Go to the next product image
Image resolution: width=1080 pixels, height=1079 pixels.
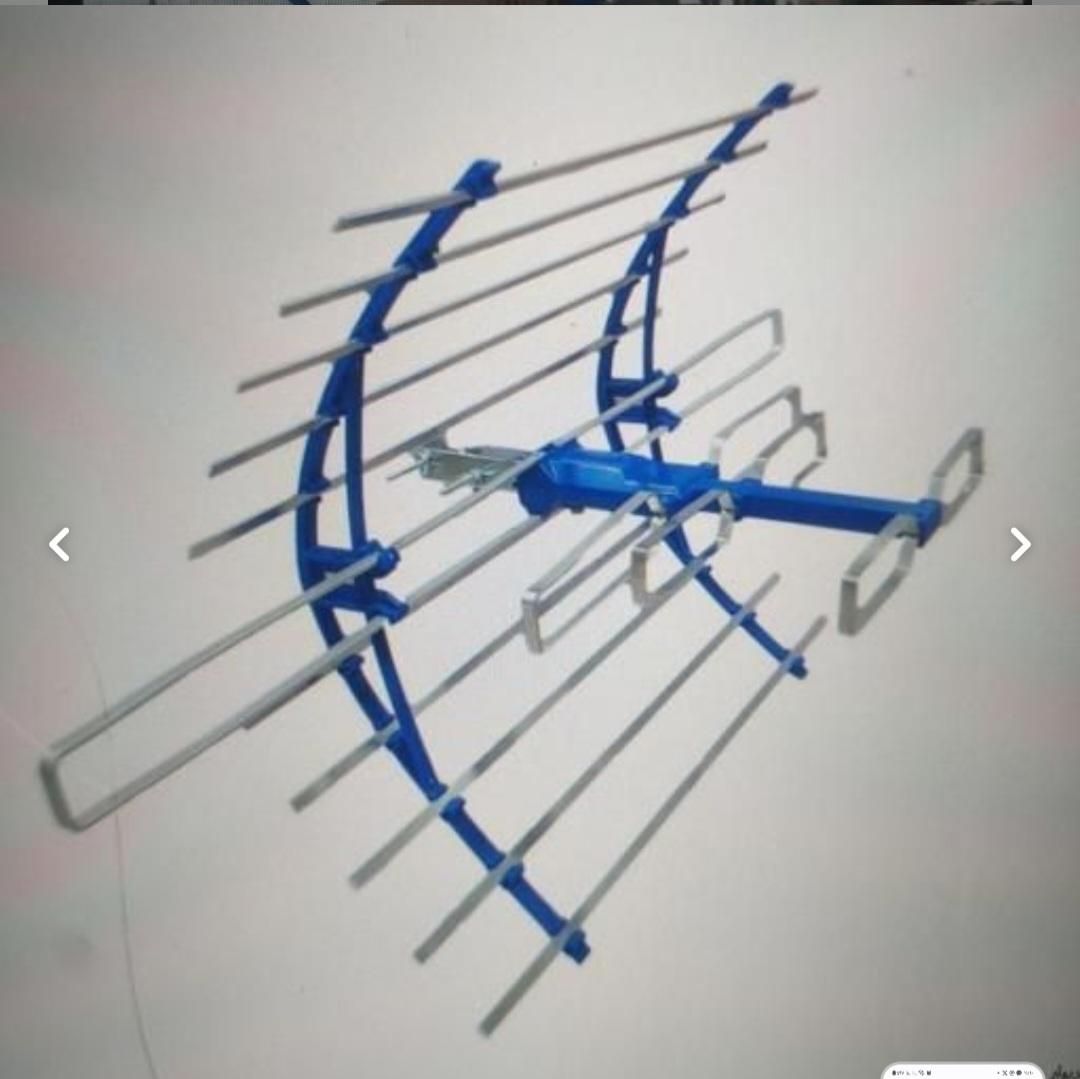point(1019,545)
